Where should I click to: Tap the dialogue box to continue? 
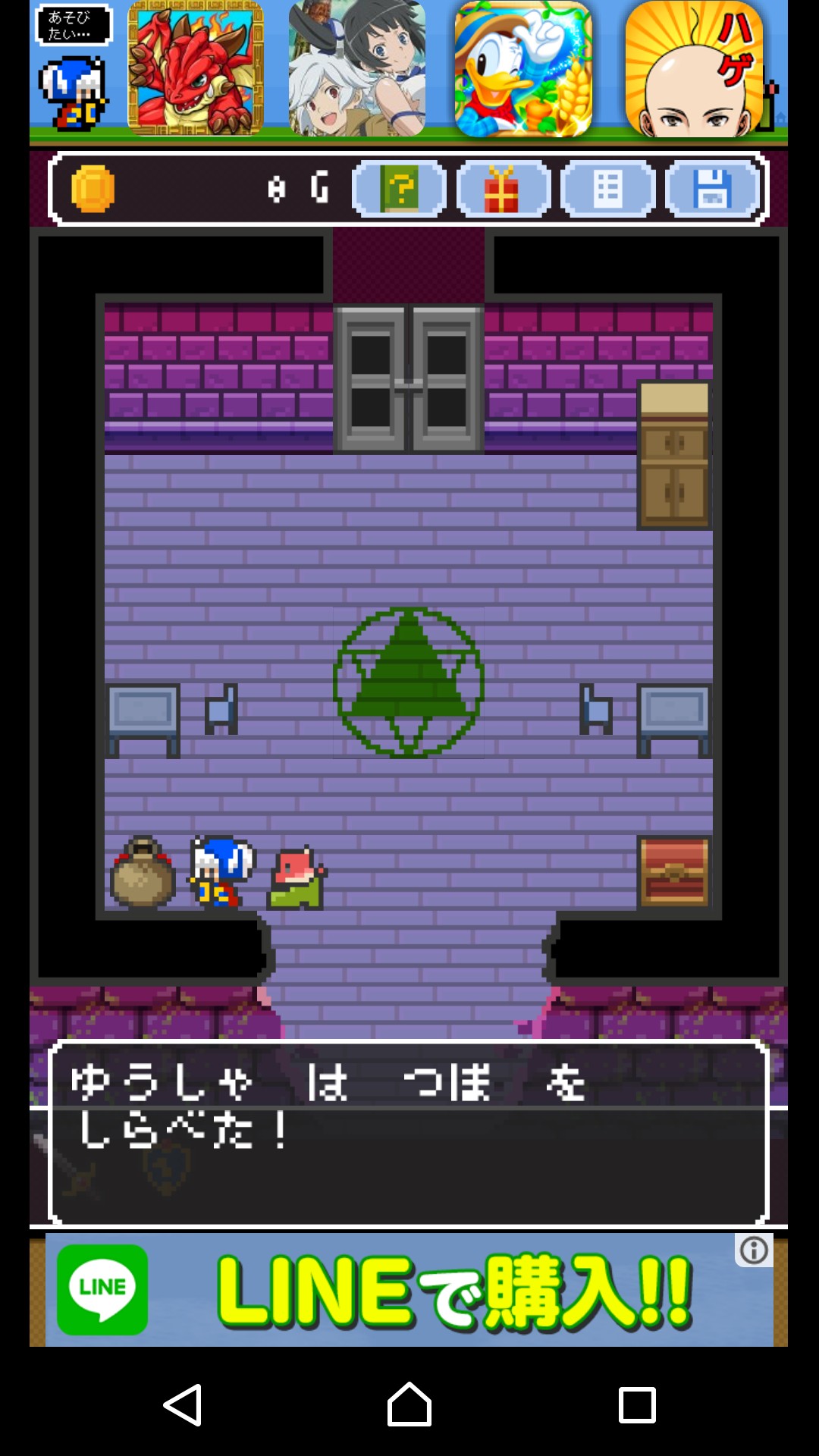pyautogui.click(x=409, y=1132)
